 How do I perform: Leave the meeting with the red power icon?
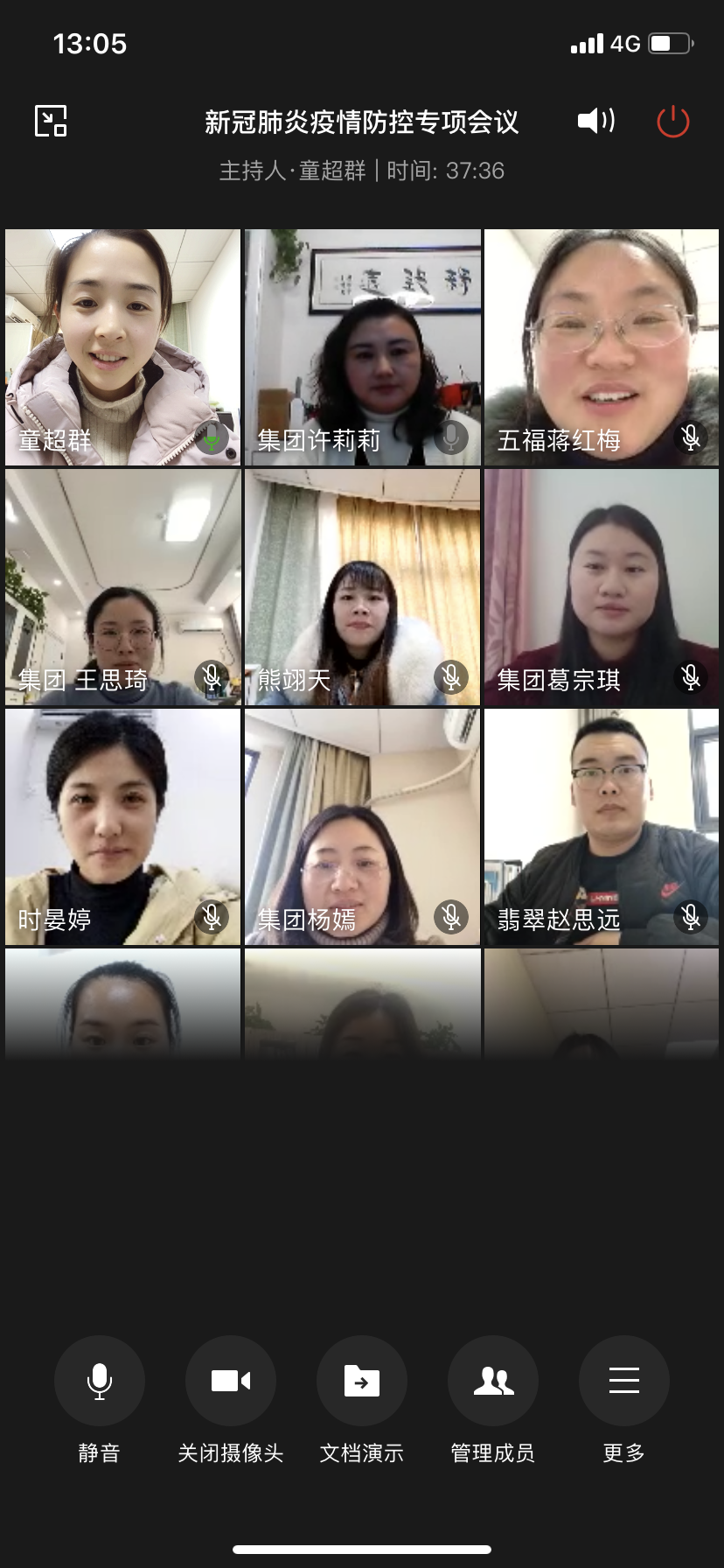coord(672,122)
